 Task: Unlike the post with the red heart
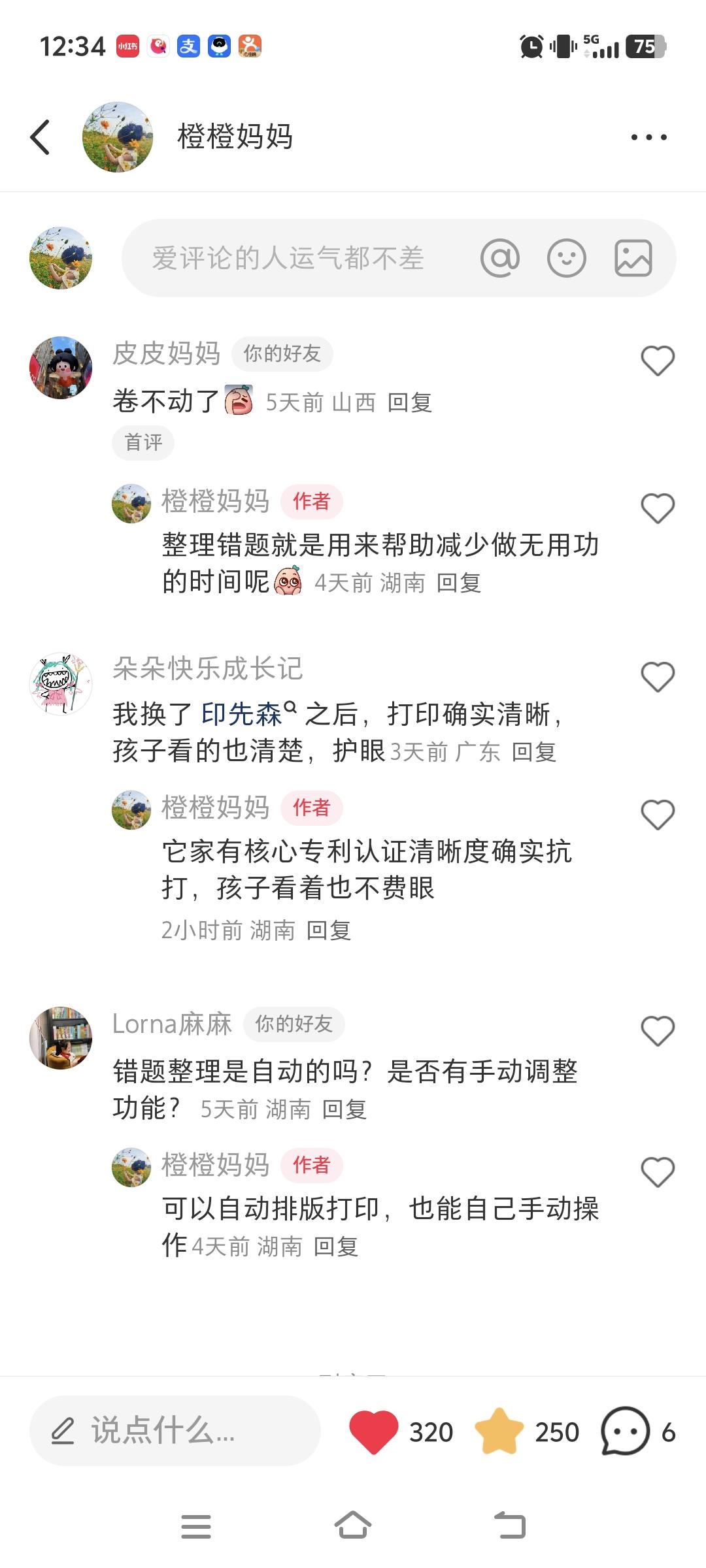pos(374,1431)
